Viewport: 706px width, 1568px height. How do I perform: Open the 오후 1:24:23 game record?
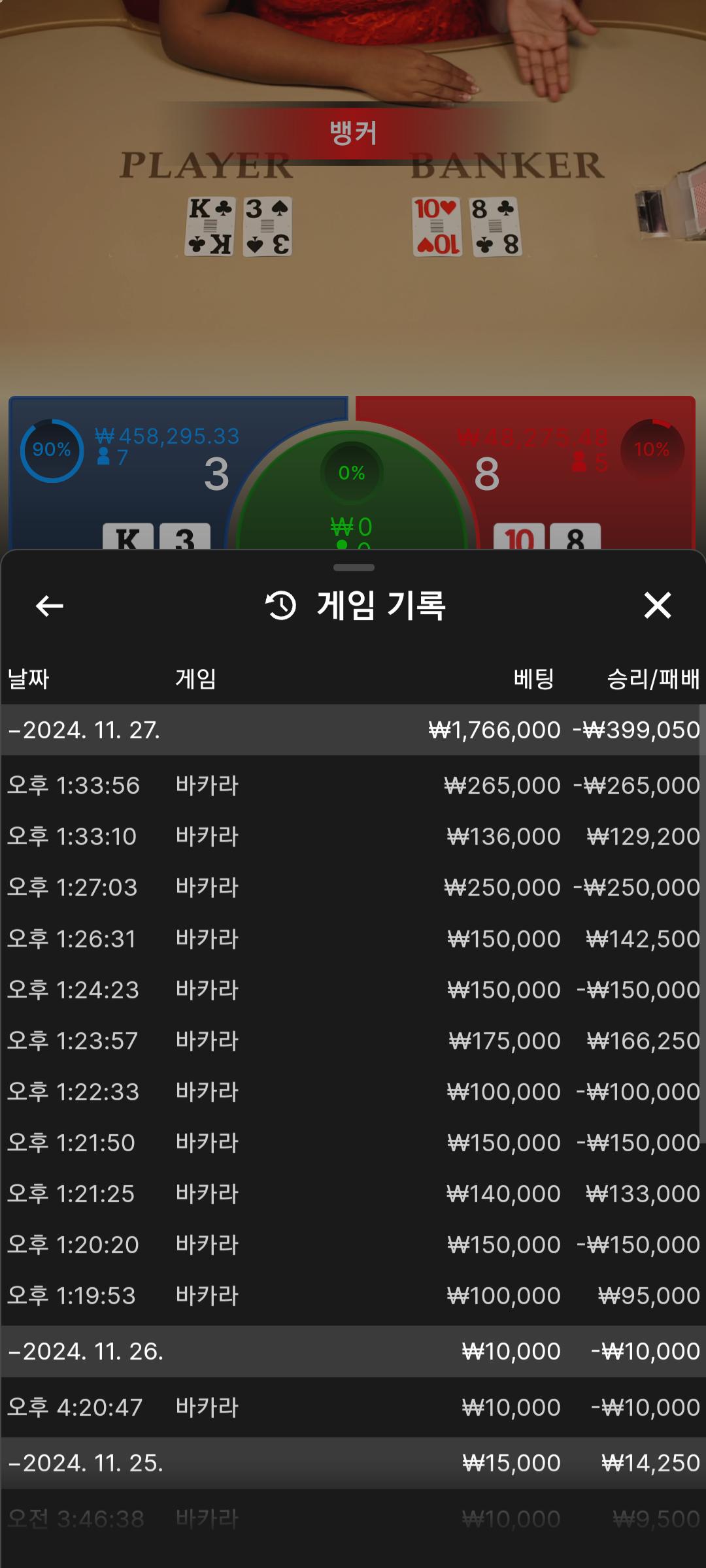point(353,990)
